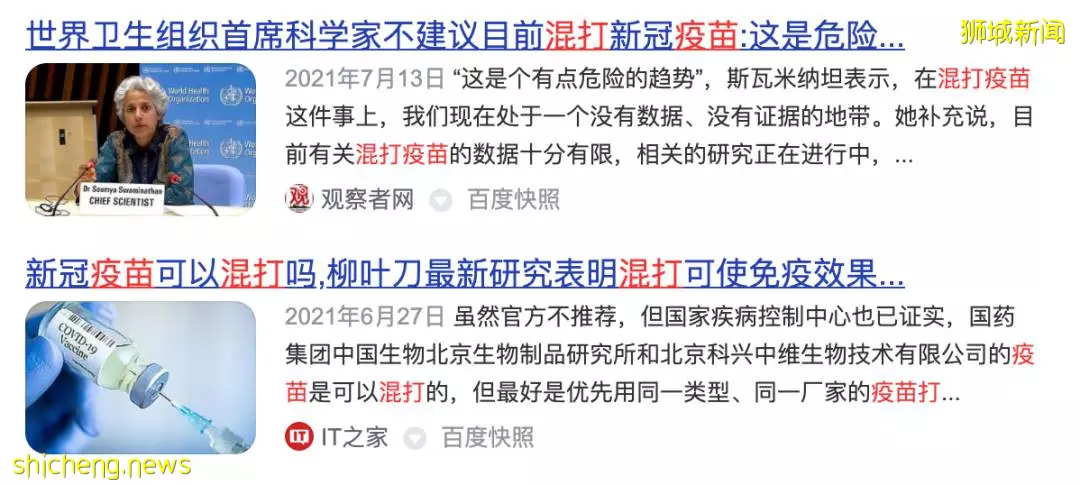
Task: Tap the COVID-19 vaccine vial thumbnail
Action: tap(139, 377)
